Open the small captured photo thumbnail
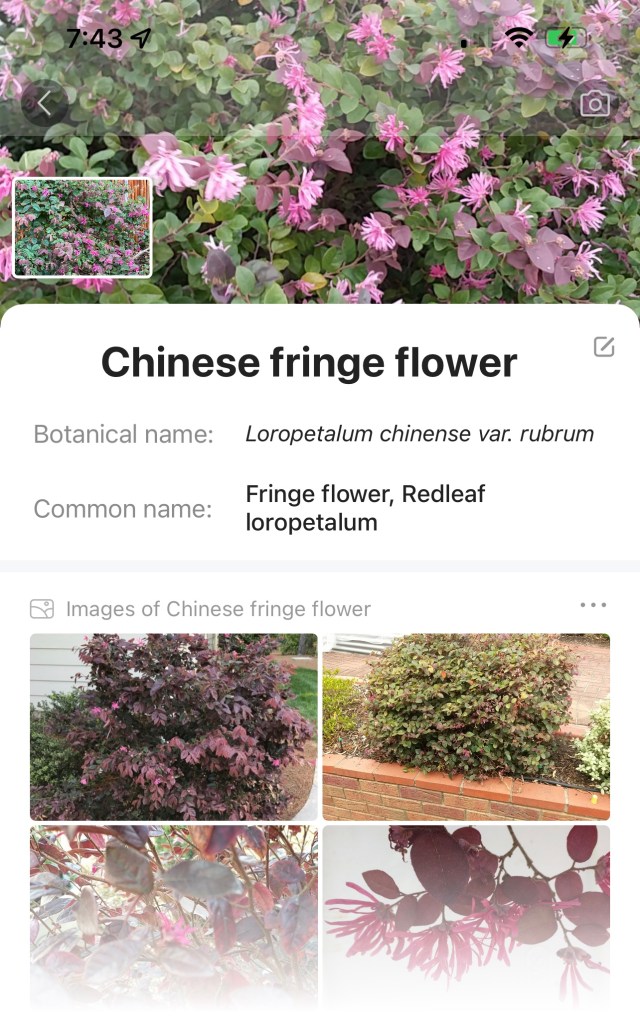Viewport: 640px width, 1023px height. pyautogui.click(x=82, y=228)
